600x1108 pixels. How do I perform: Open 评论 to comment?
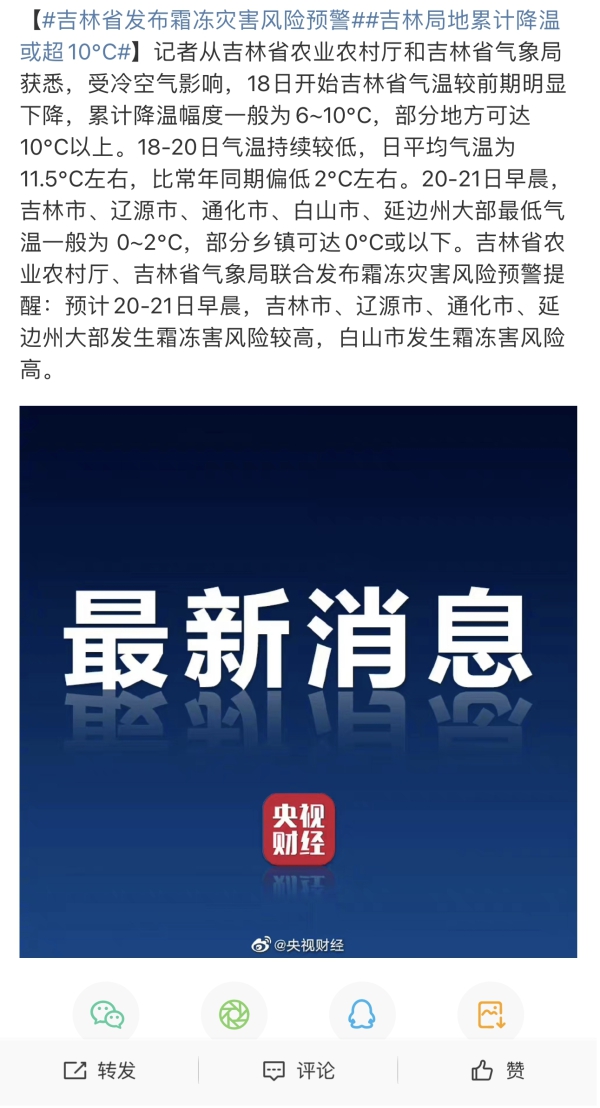pyautogui.click(x=299, y=1071)
